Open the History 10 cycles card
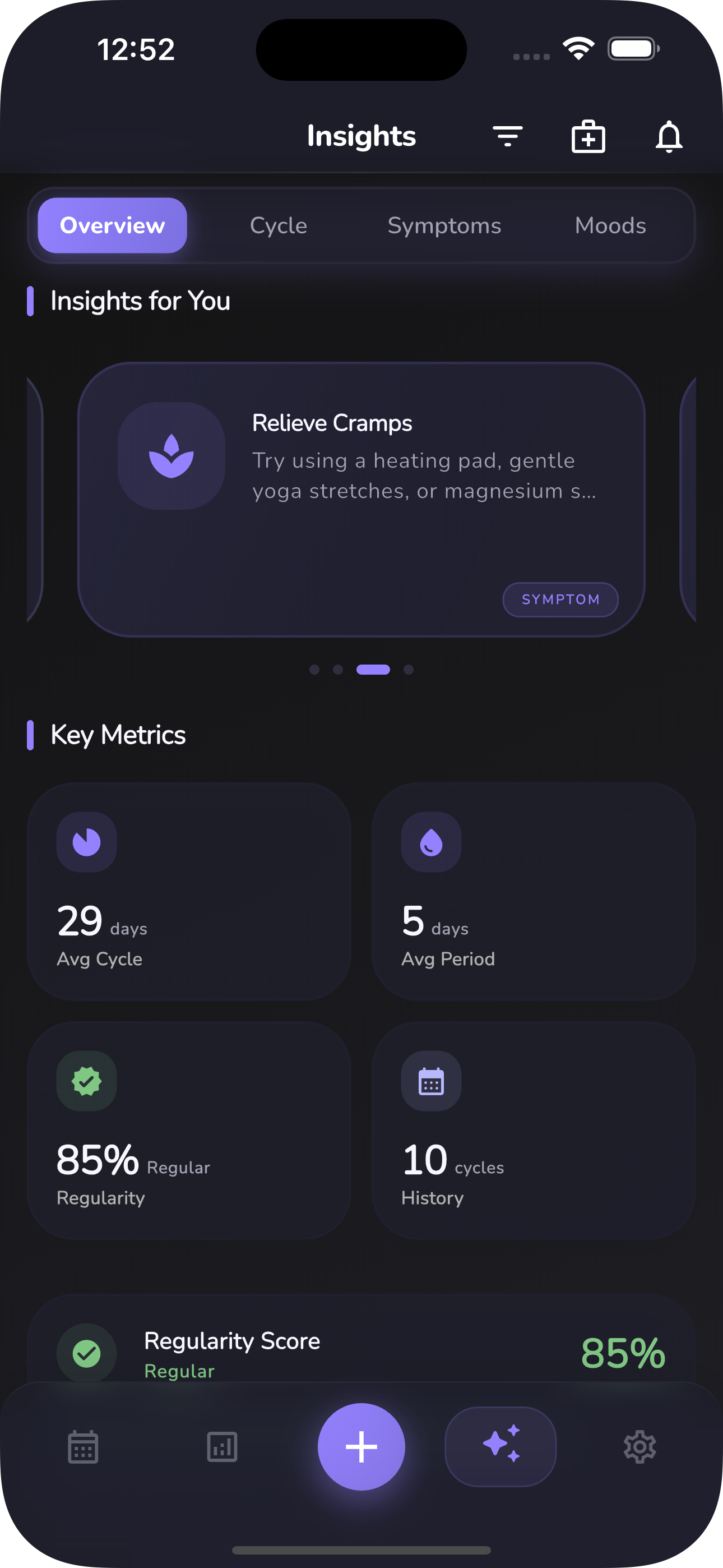 tap(533, 1130)
